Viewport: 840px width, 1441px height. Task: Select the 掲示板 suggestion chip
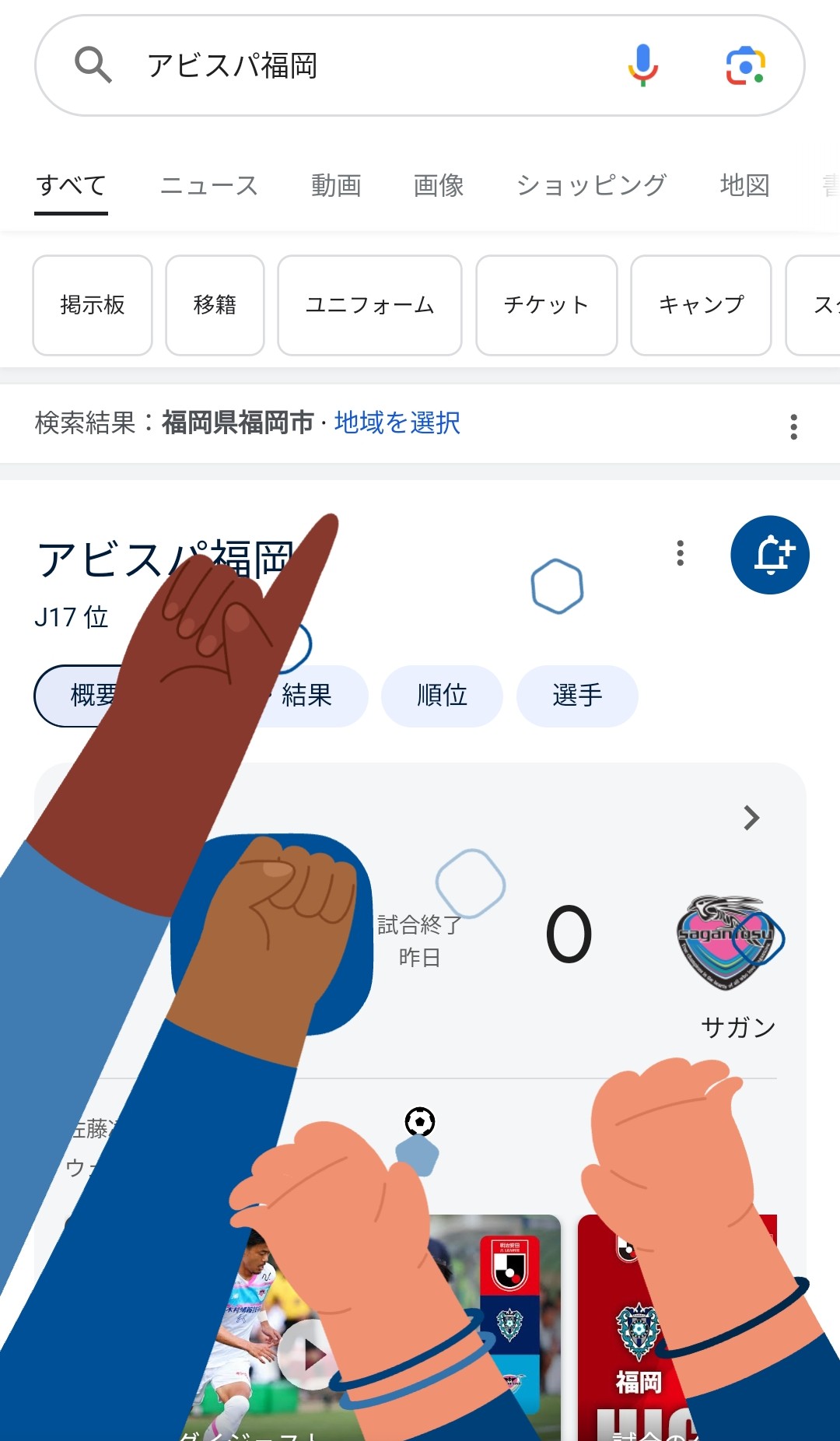coord(93,305)
